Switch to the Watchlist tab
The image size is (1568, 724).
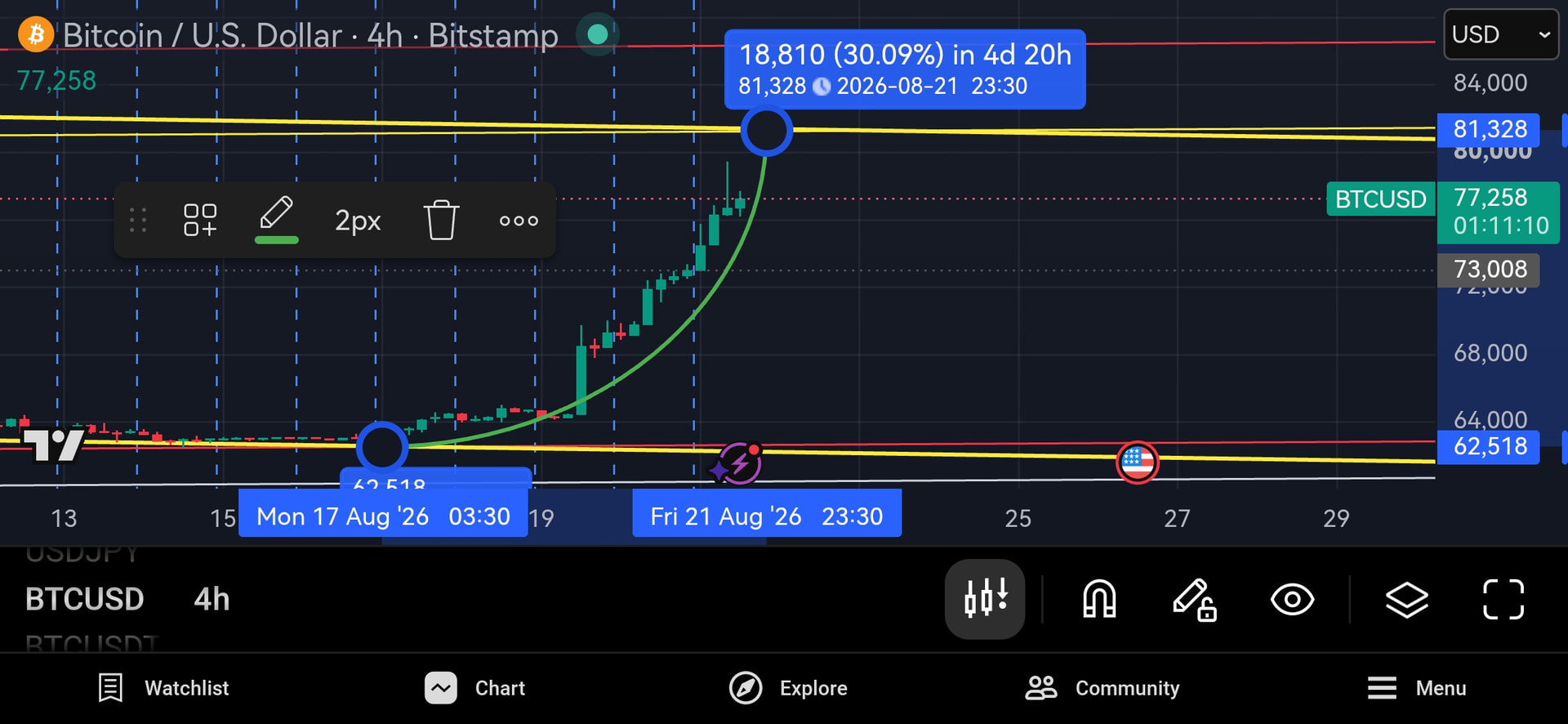pyautogui.click(x=163, y=688)
